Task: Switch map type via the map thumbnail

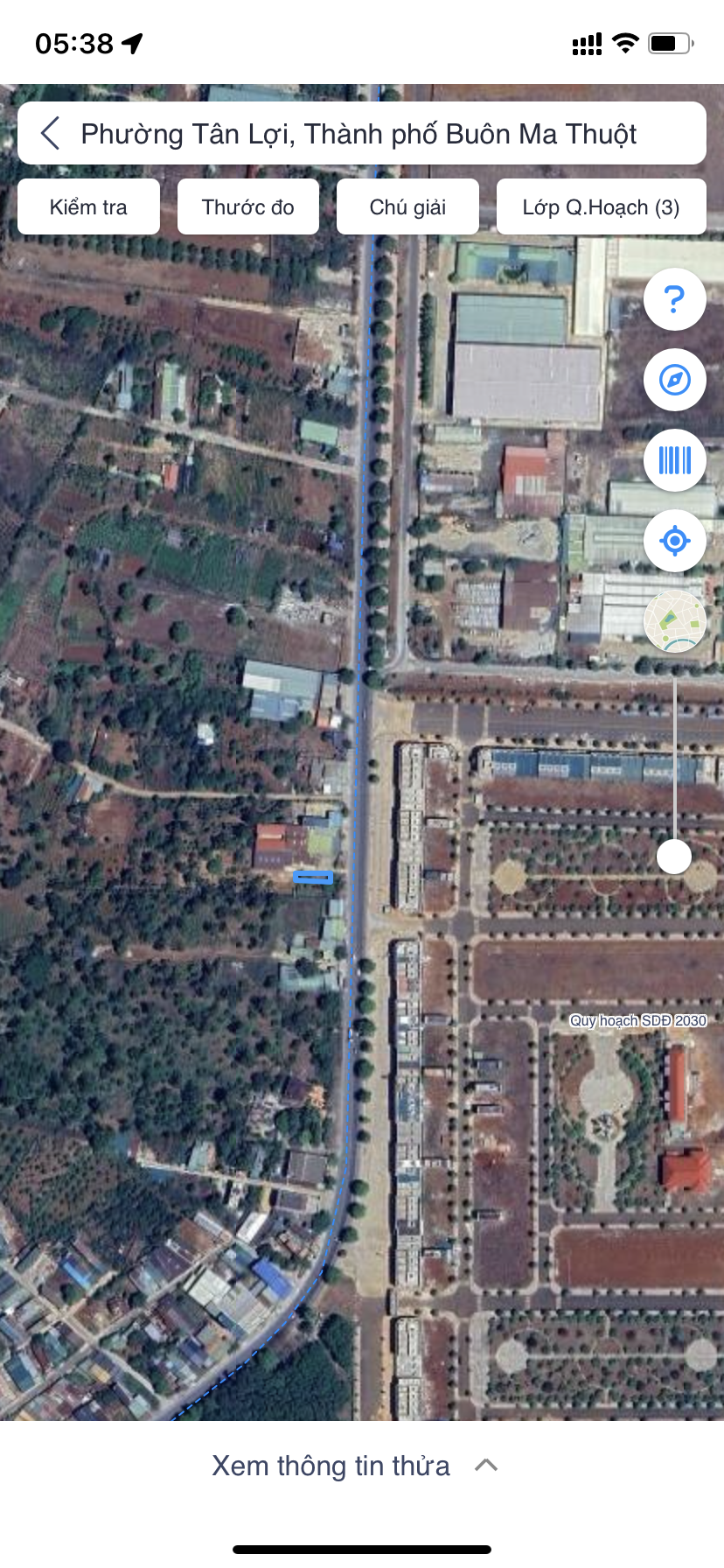Action: [x=675, y=621]
